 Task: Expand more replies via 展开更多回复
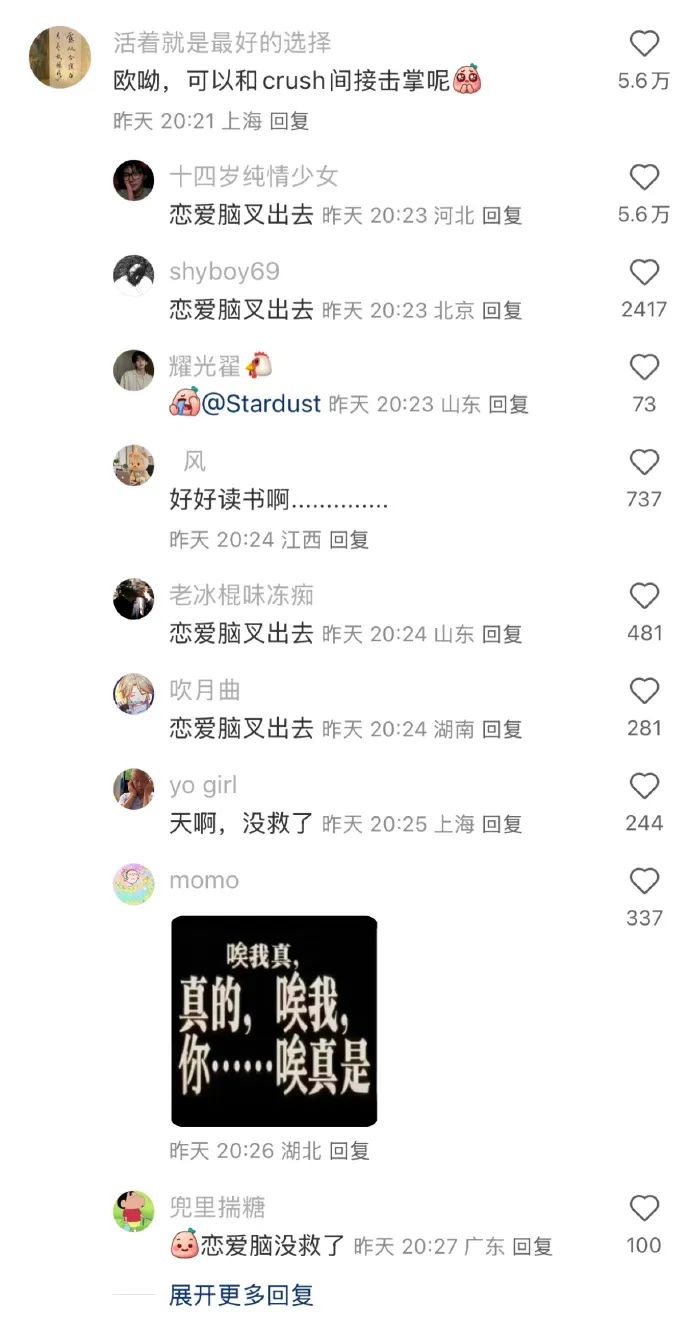(241, 1295)
